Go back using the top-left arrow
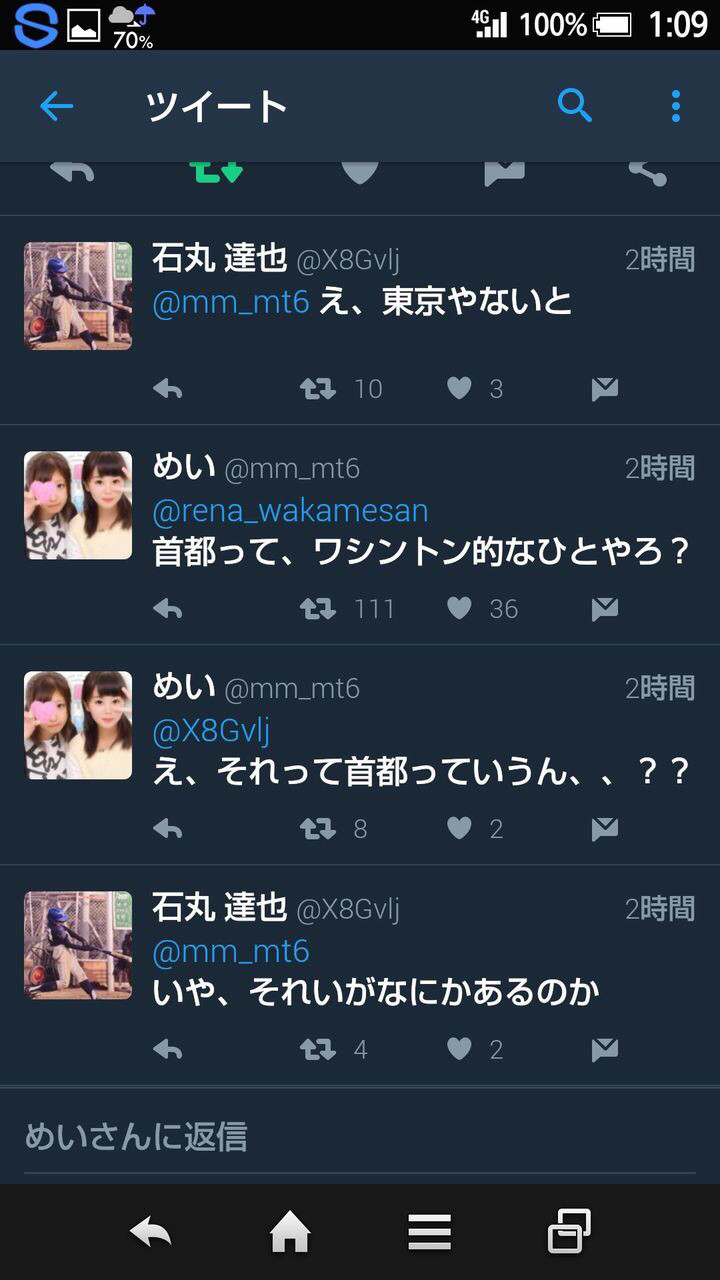The height and width of the screenshot is (1280, 720). click(56, 106)
